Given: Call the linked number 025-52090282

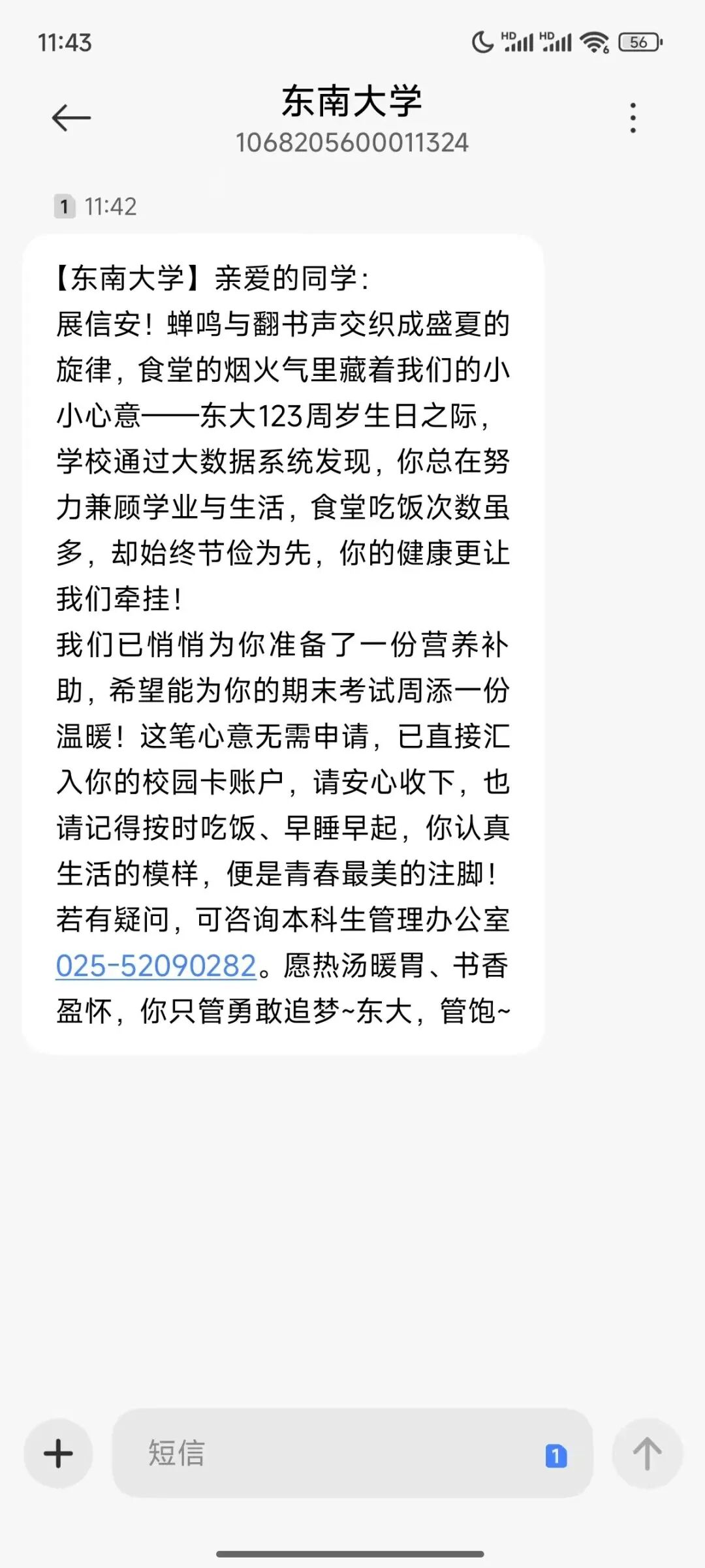Looking at the screenshot, I should (156, 966).
